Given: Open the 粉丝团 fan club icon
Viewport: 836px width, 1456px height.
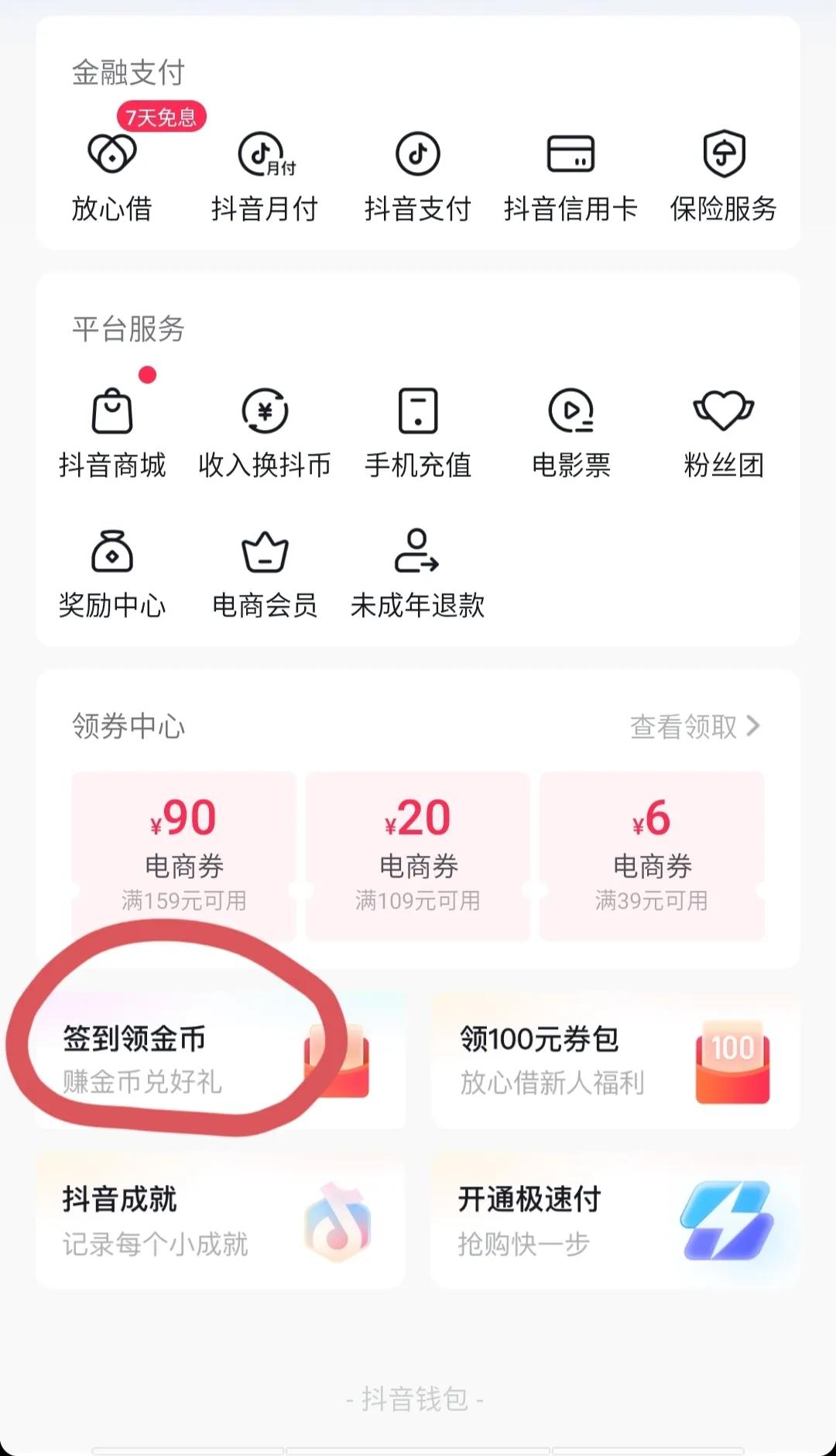Looking at the screenshot, I should click(724, 434).
